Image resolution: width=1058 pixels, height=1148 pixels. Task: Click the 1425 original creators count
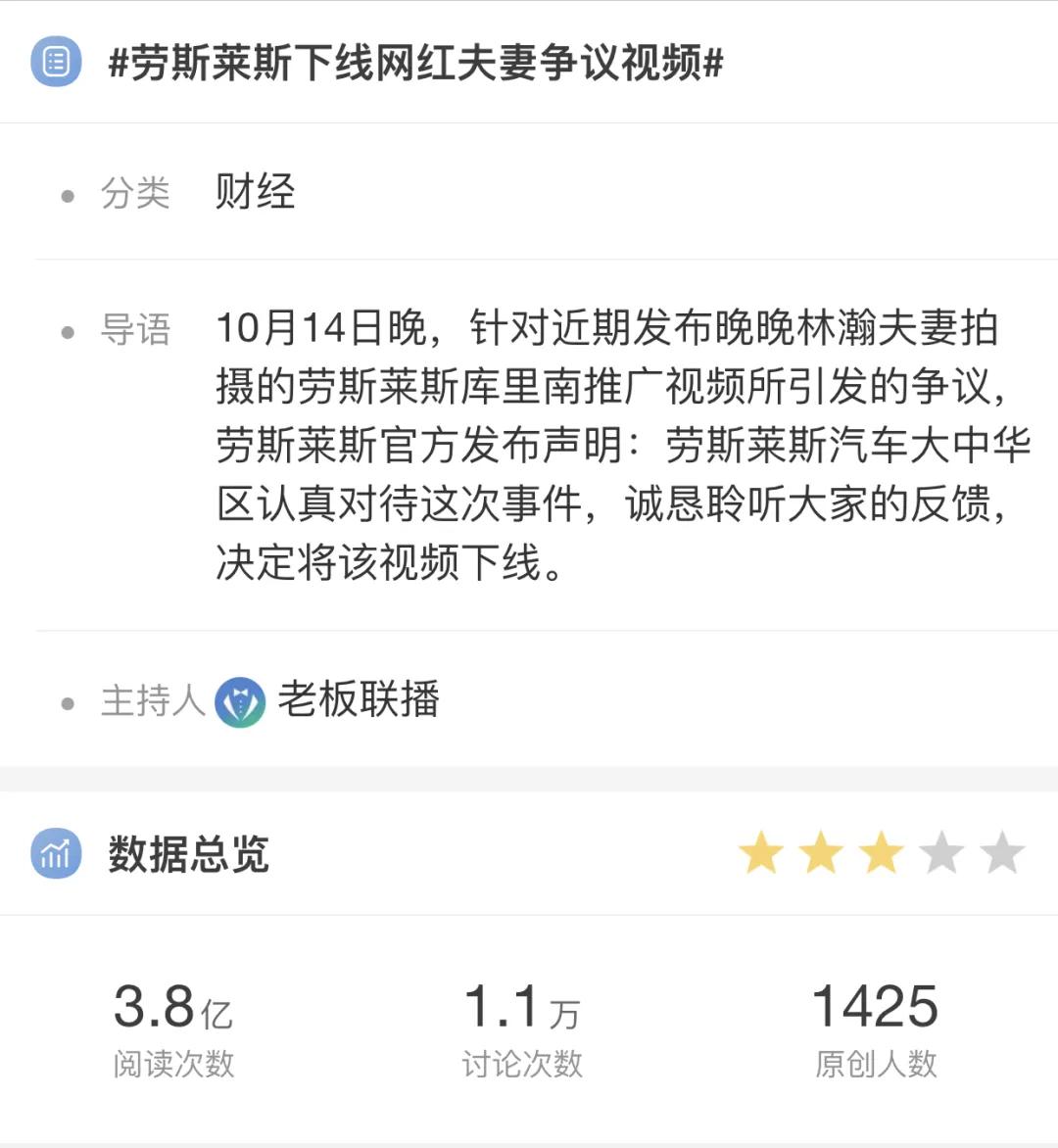tap(875, 1009)
